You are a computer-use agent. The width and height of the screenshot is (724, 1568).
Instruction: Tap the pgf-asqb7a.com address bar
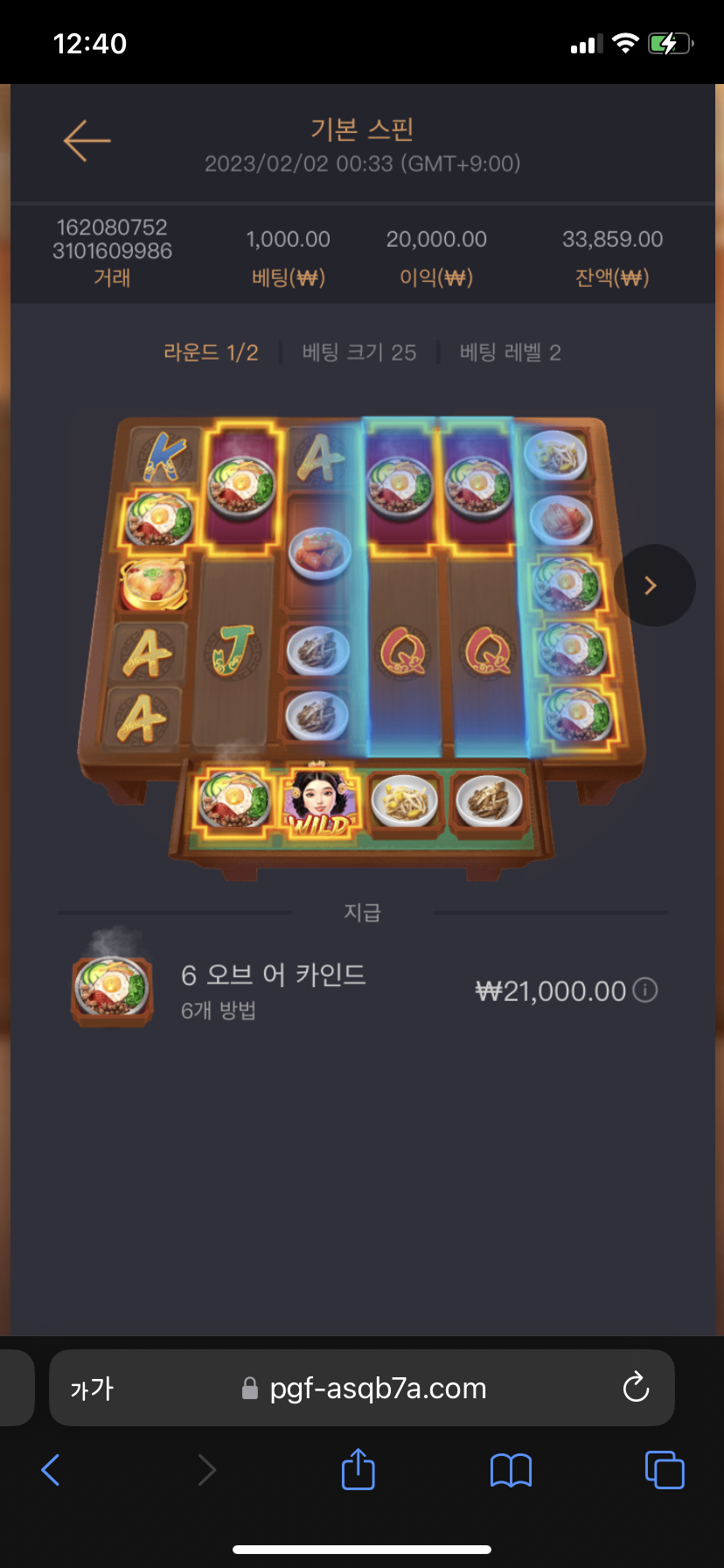click(x=376, y=1389)
